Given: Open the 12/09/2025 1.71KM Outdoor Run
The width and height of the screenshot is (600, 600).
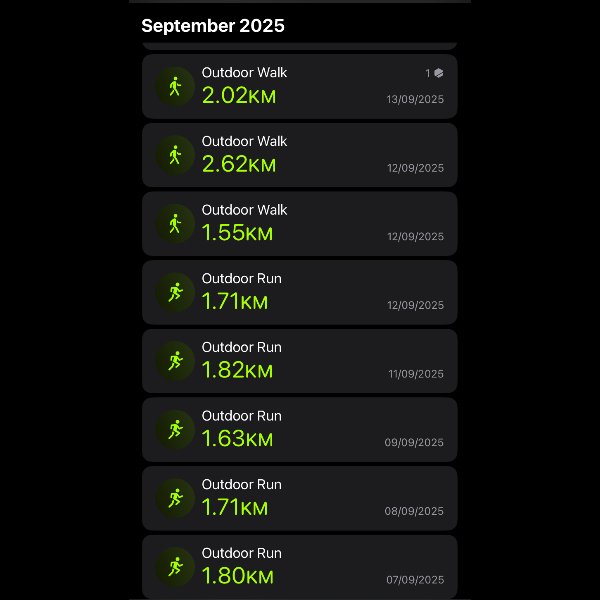Looking at the screenshot, I should [x=299, y=292].
